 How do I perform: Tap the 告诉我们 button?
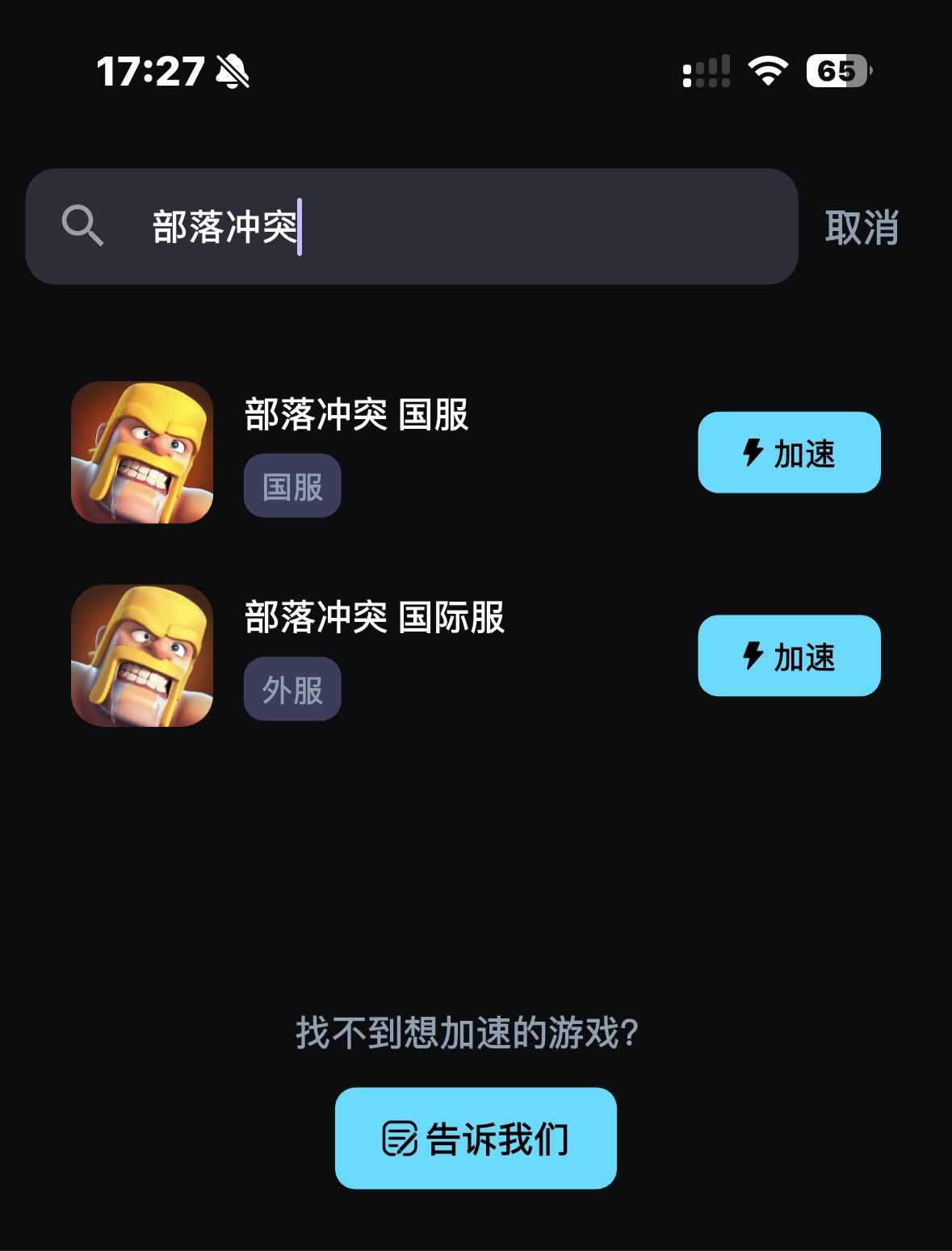476,1138
